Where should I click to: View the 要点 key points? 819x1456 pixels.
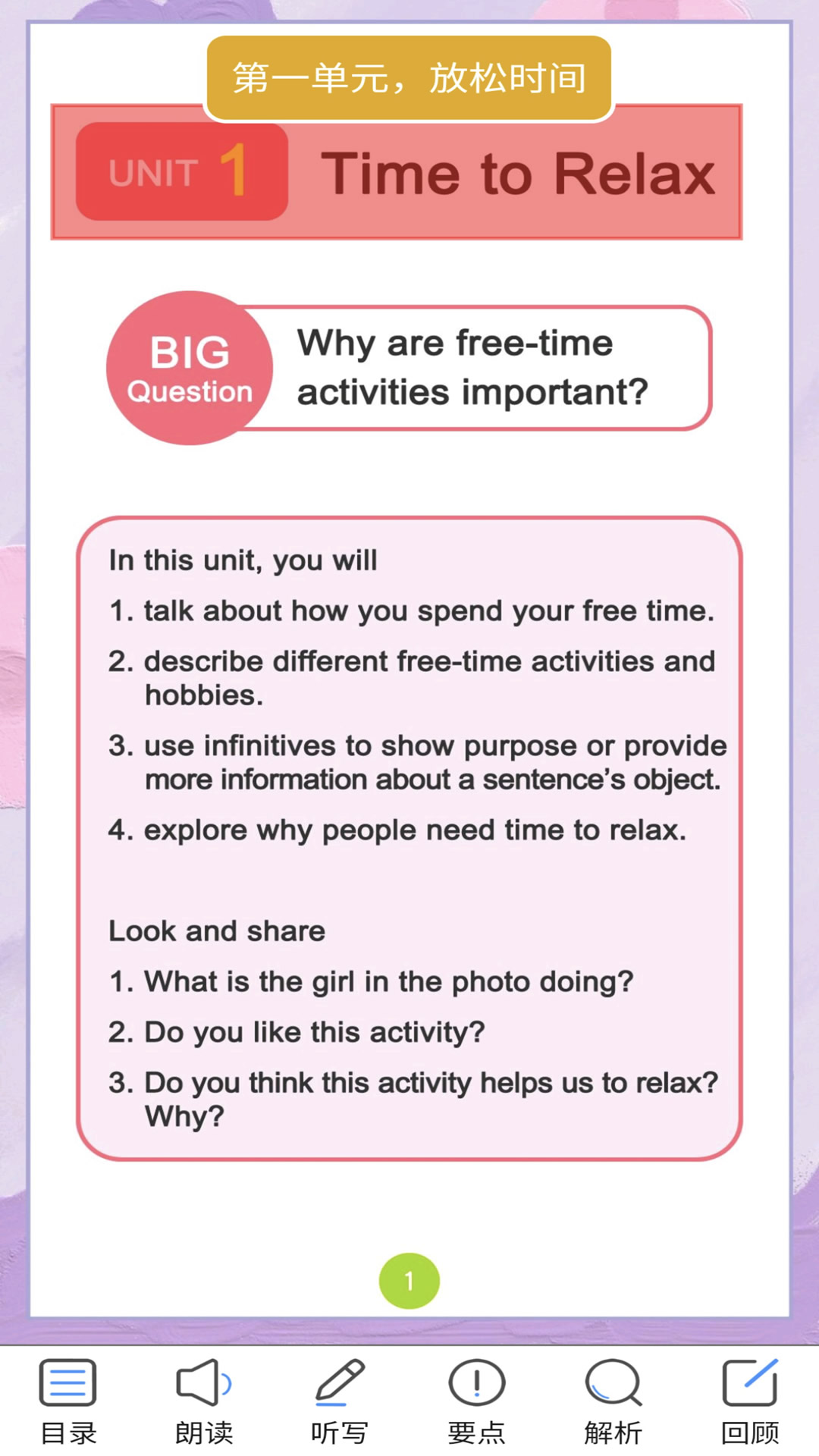pos(476,1400)
